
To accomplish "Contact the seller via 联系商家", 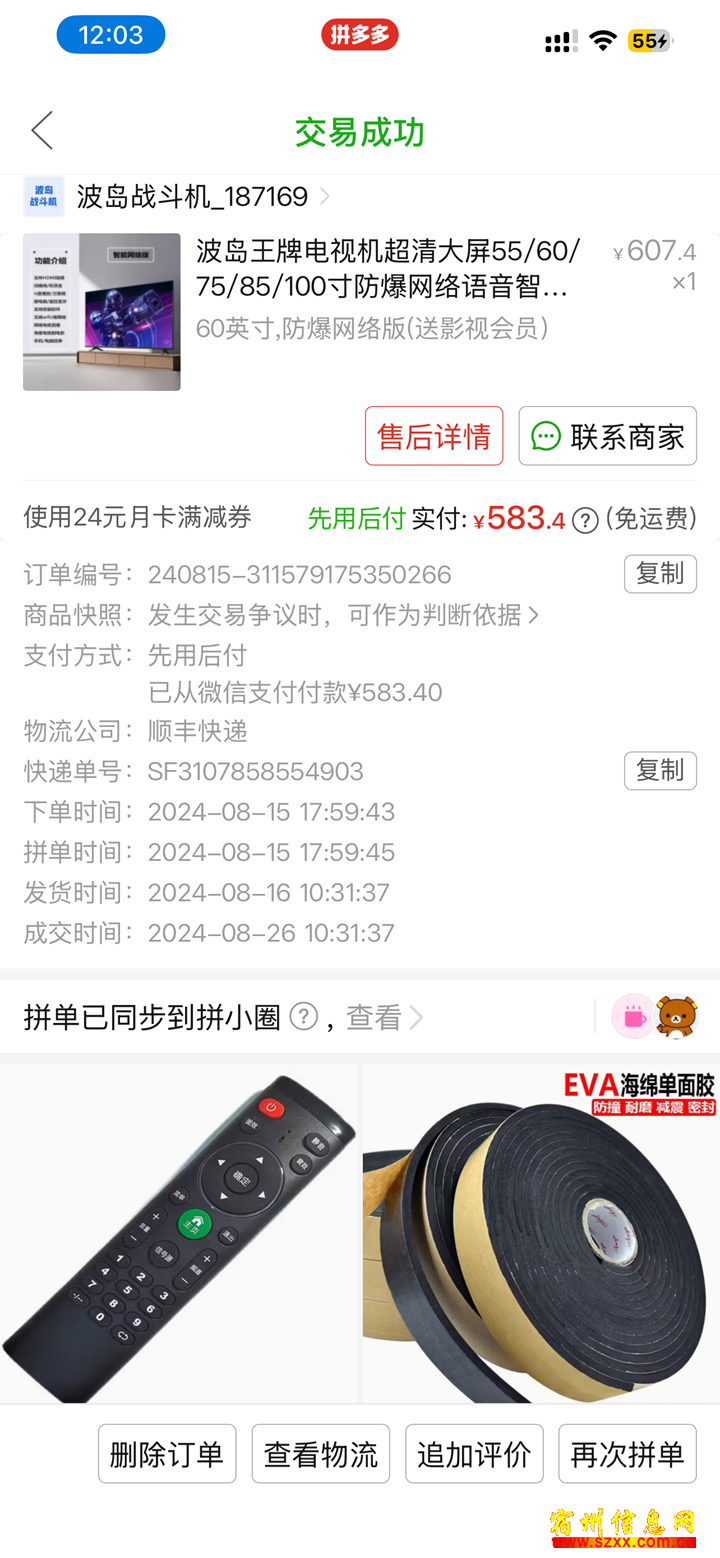I will (607, 436).
